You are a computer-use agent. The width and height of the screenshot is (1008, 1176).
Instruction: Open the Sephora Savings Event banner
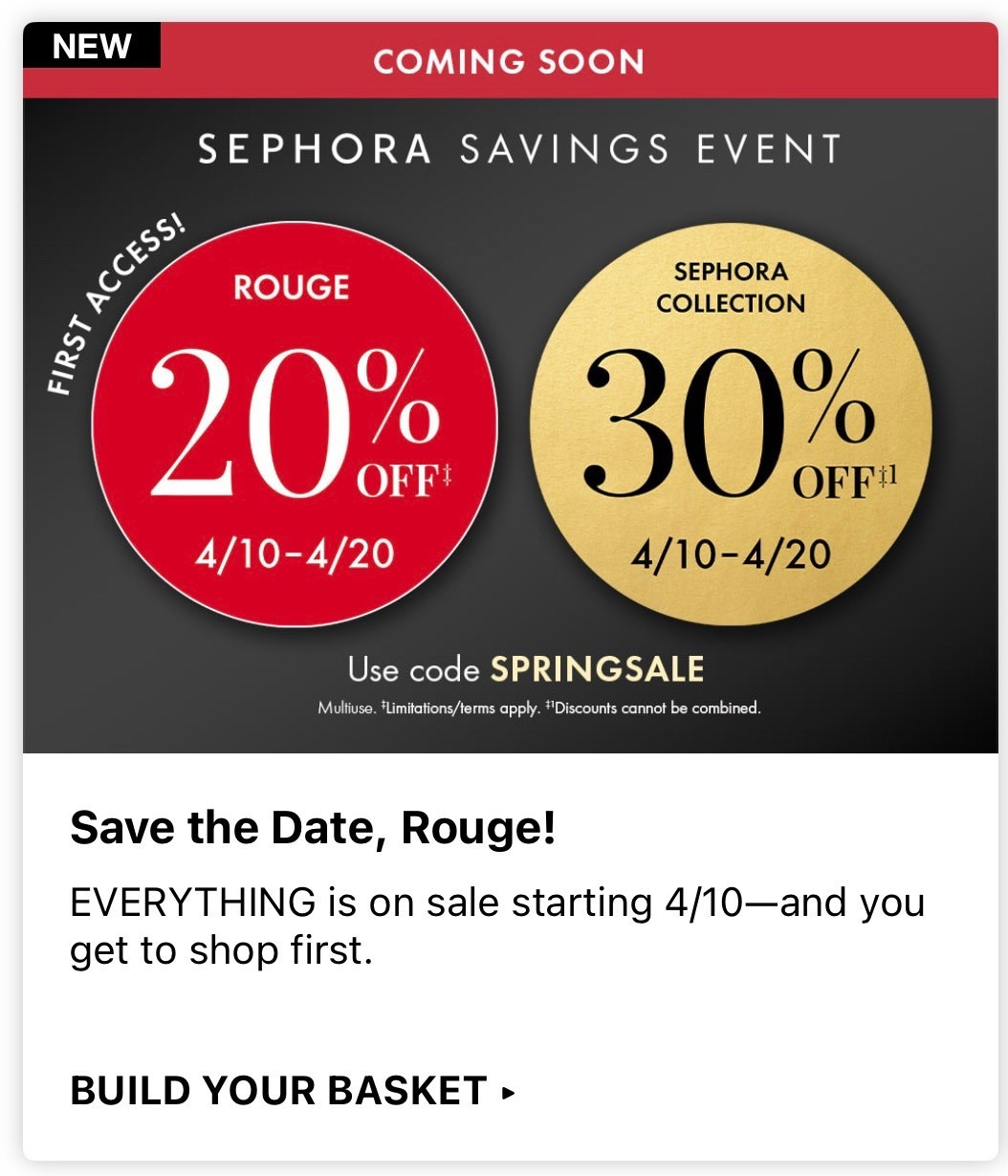coord(510,425)
